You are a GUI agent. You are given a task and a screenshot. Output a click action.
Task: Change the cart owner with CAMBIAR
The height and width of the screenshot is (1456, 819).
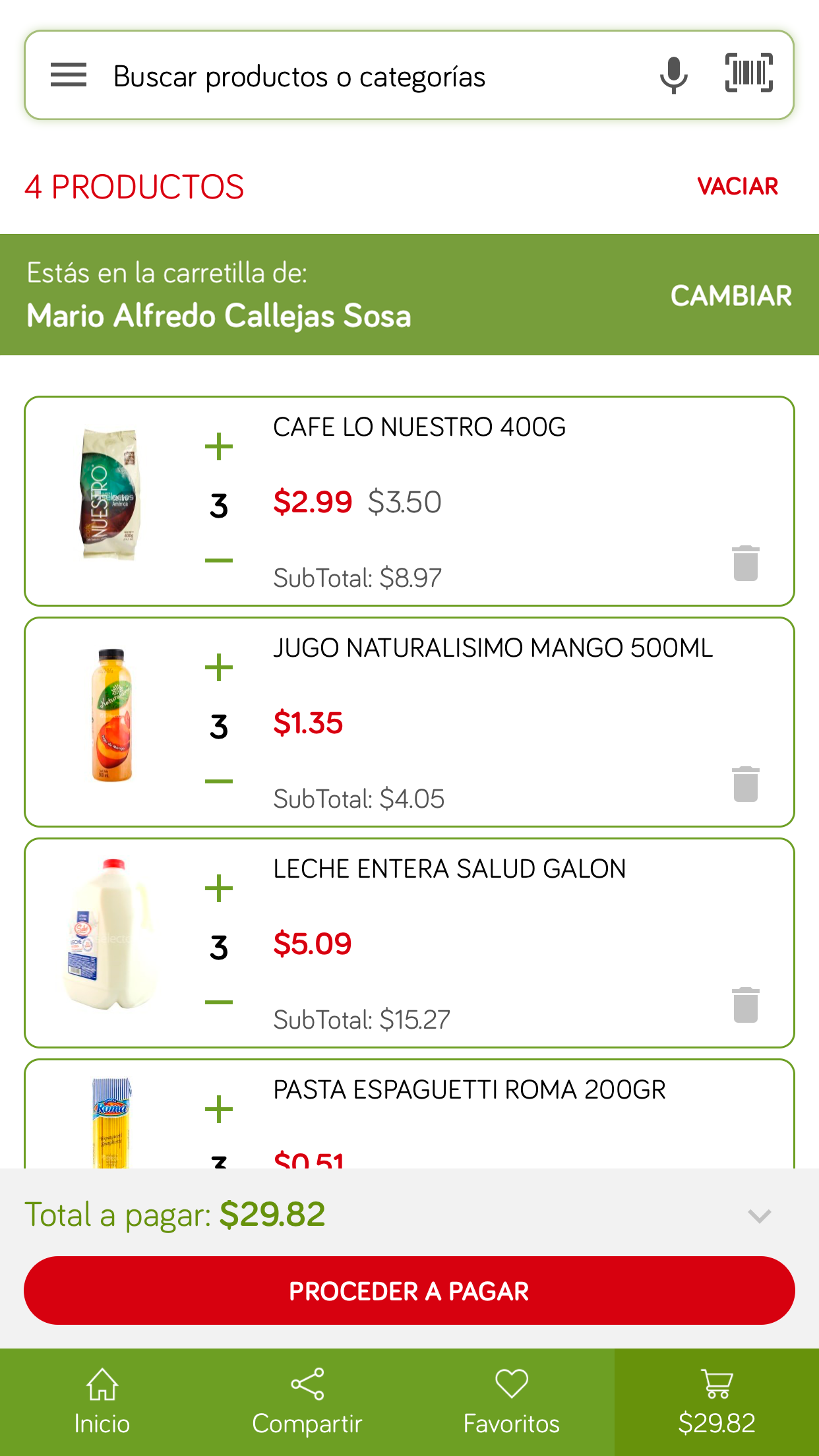[x=731, y=295]
